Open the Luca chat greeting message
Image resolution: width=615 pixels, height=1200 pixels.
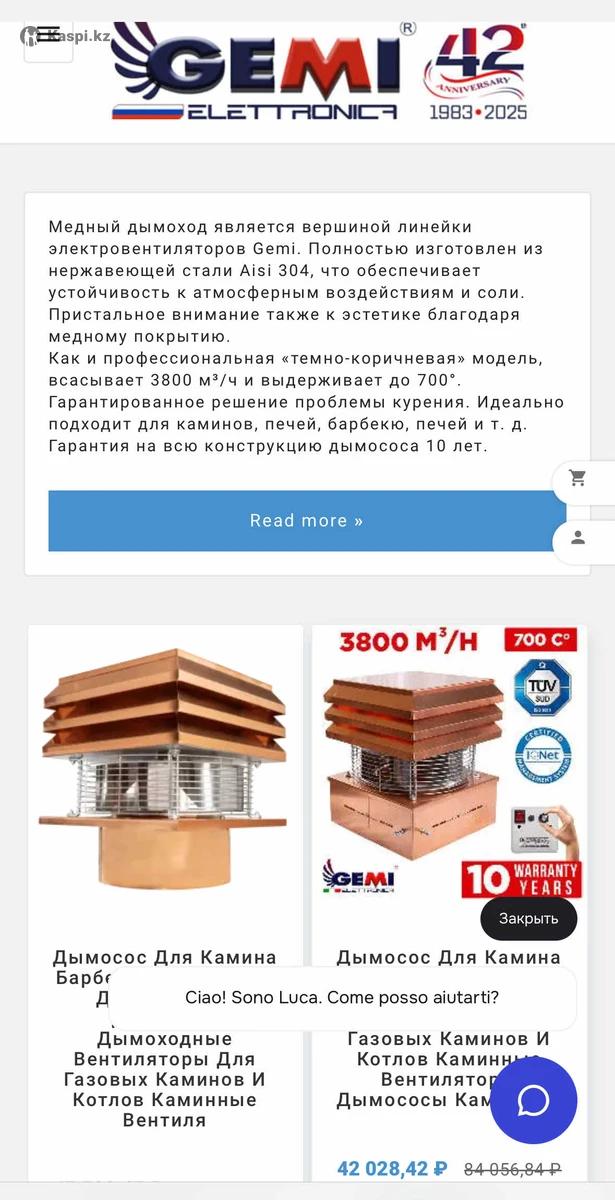tap(342, 997)
